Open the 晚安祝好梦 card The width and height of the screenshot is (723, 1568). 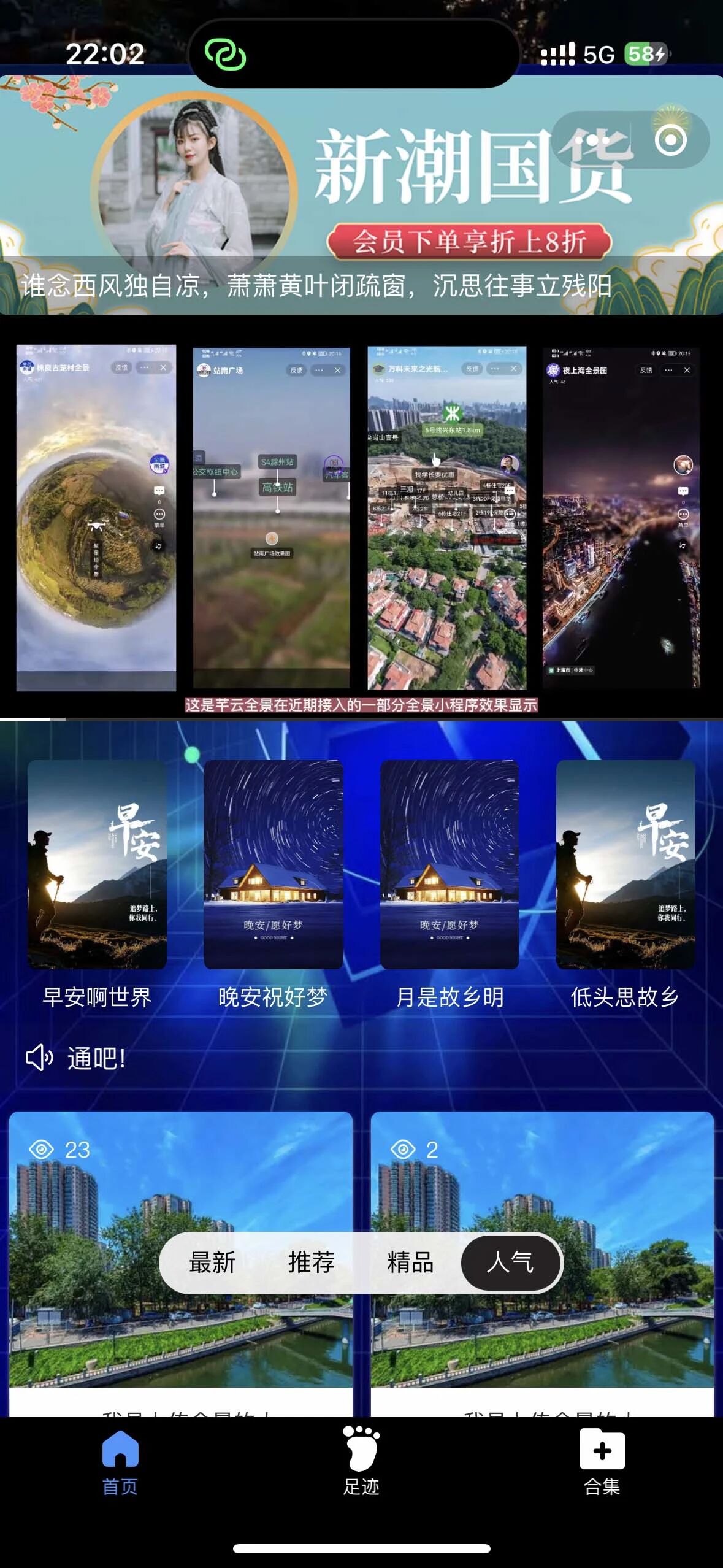click(x=273, y=885)
